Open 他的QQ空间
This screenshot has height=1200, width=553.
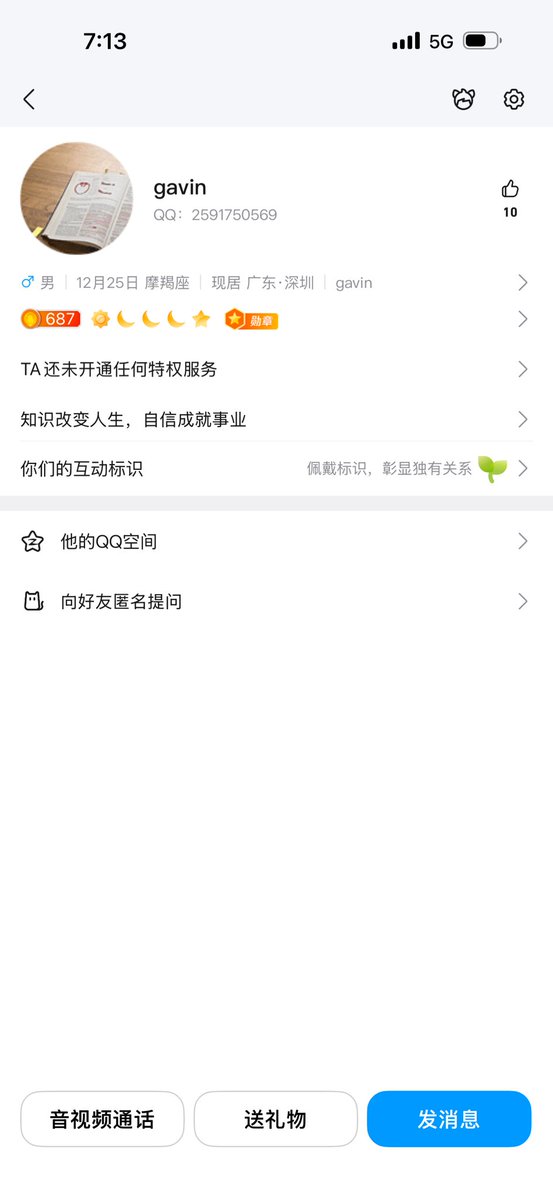point(276,542)
